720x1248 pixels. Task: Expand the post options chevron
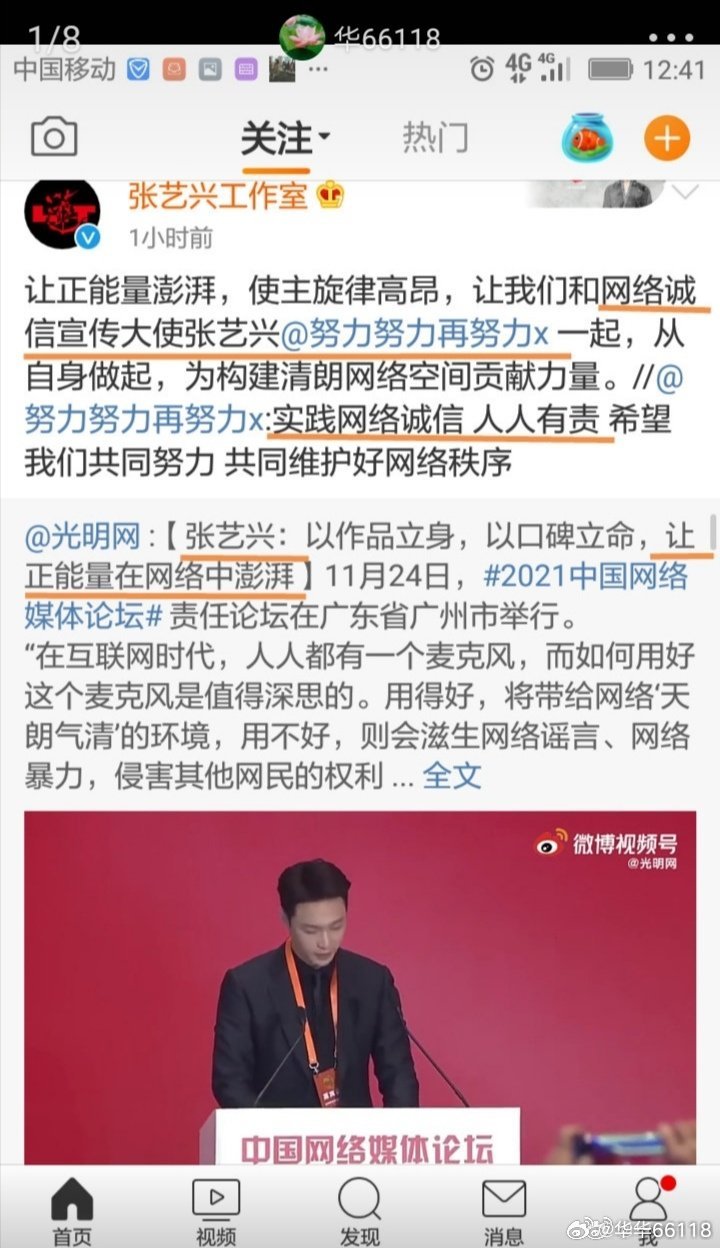[x=686, y=193]
